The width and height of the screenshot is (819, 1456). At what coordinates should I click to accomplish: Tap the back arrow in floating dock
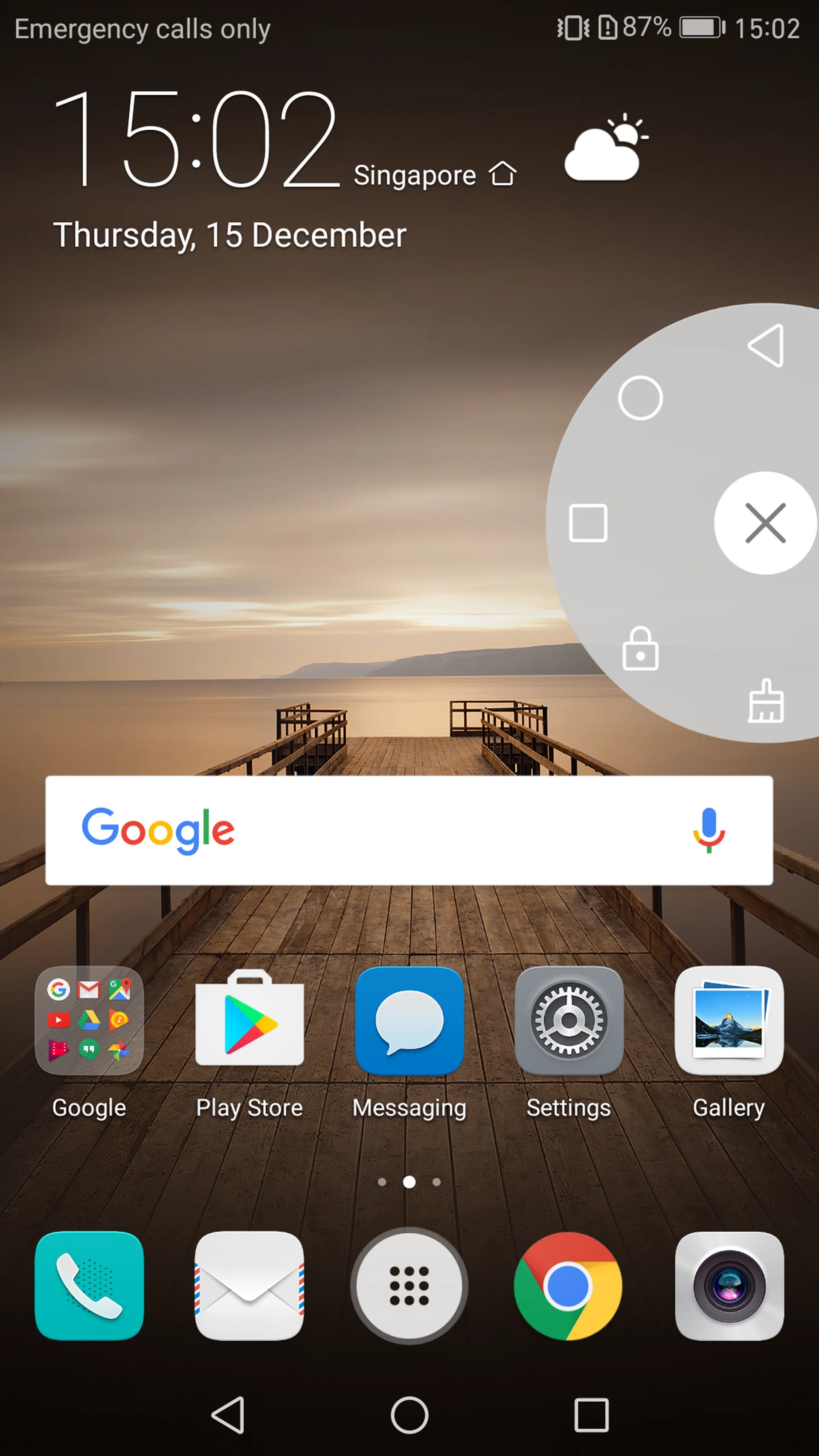point(767,346)
